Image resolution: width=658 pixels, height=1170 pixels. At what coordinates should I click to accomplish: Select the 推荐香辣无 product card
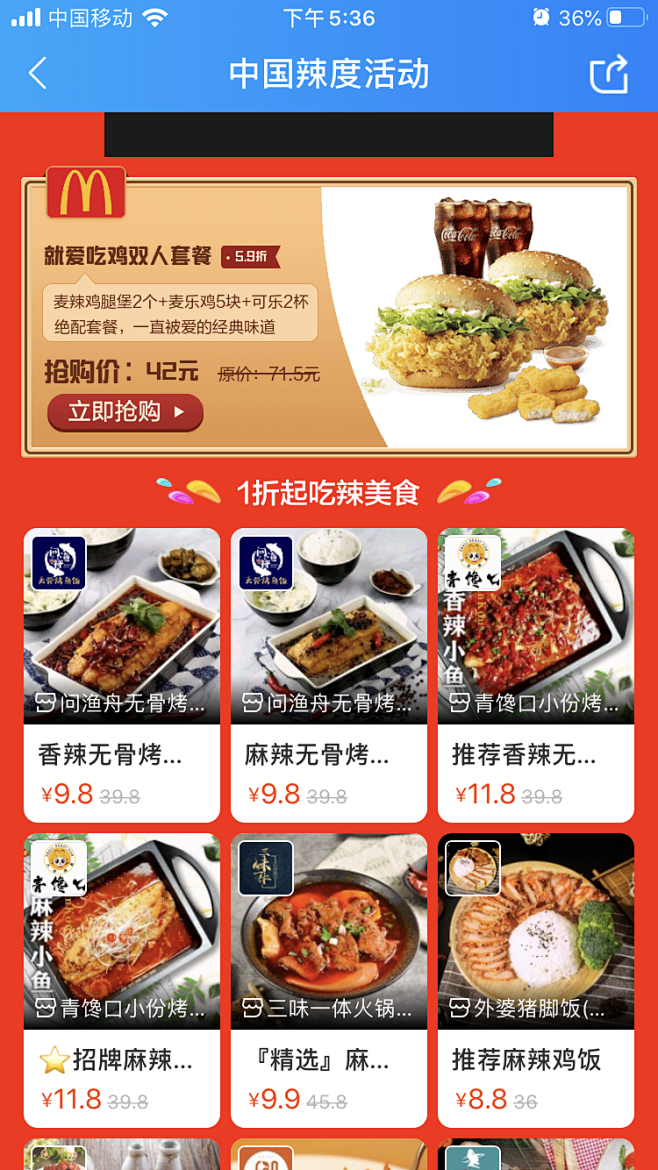point(535,673)
